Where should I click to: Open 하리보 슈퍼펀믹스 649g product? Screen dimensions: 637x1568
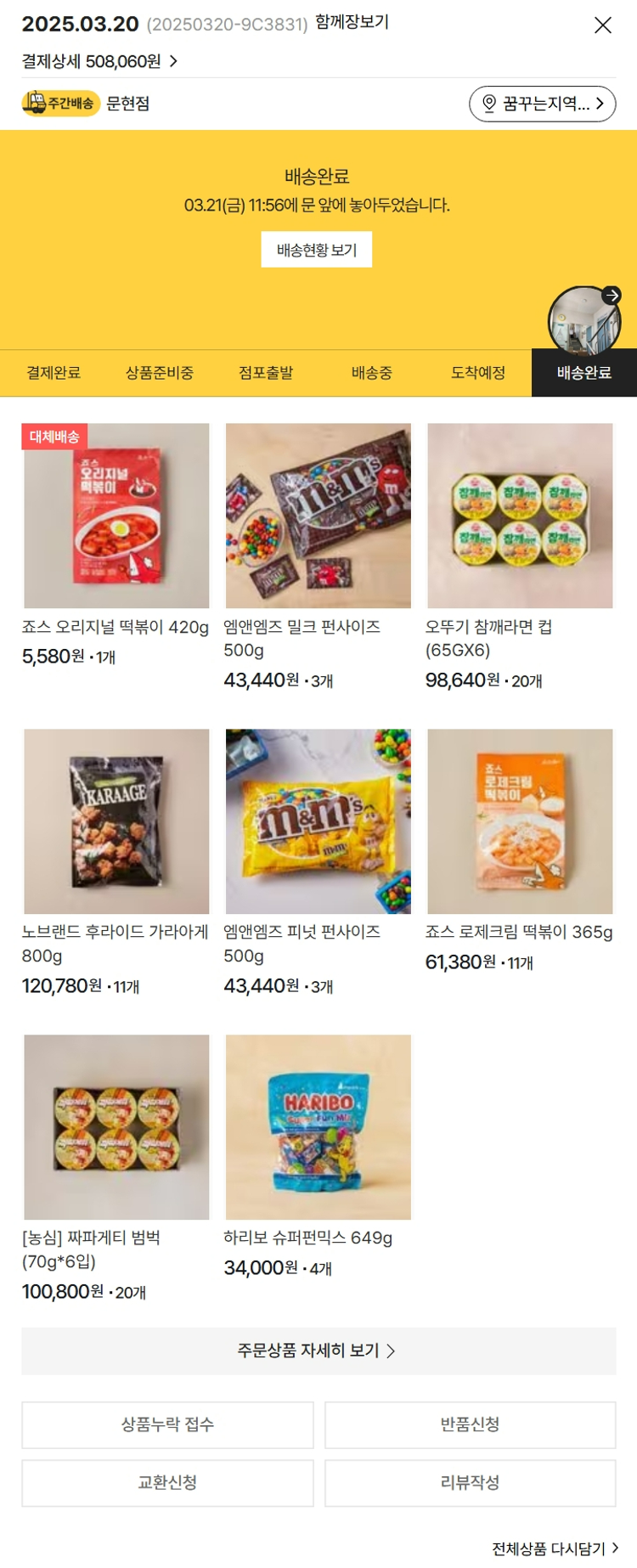(318, 1127)
